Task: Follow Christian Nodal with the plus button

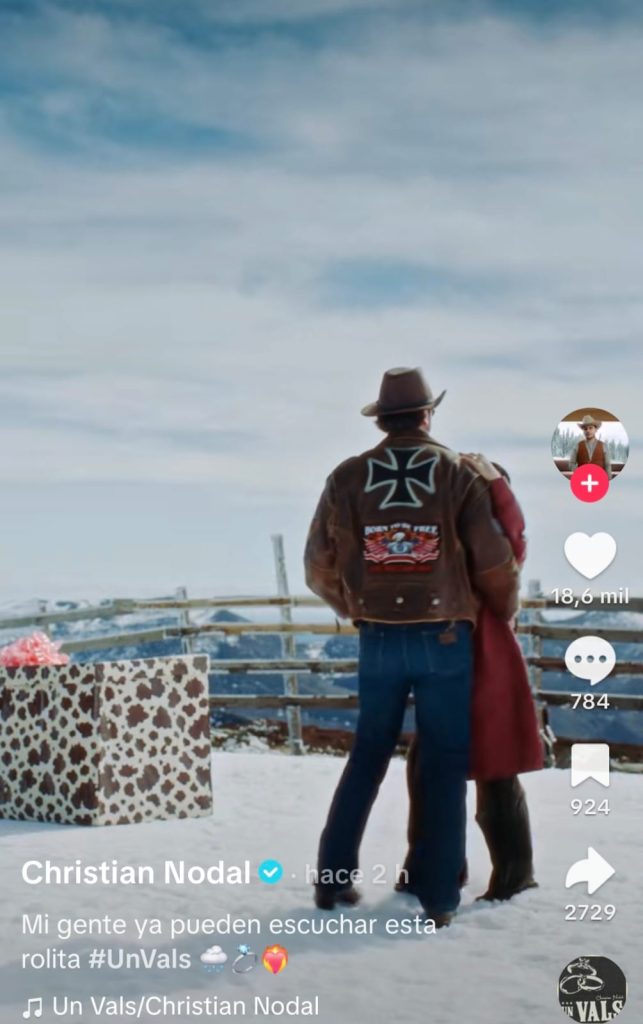Action: (x=590, y=484)
